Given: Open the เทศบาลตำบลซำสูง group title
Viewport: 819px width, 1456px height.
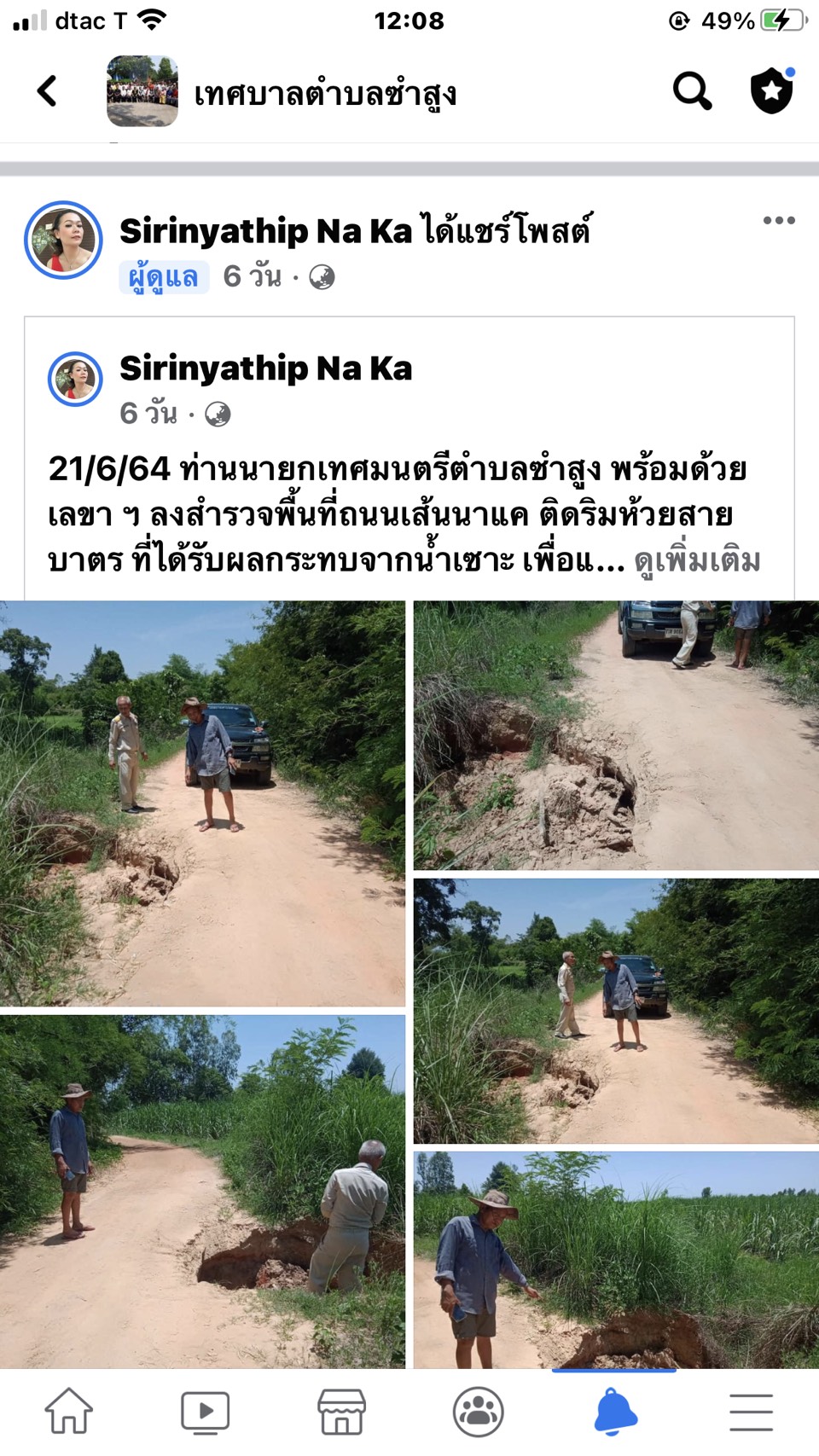Looking at the screenshot, I should (x=325, y=93).
